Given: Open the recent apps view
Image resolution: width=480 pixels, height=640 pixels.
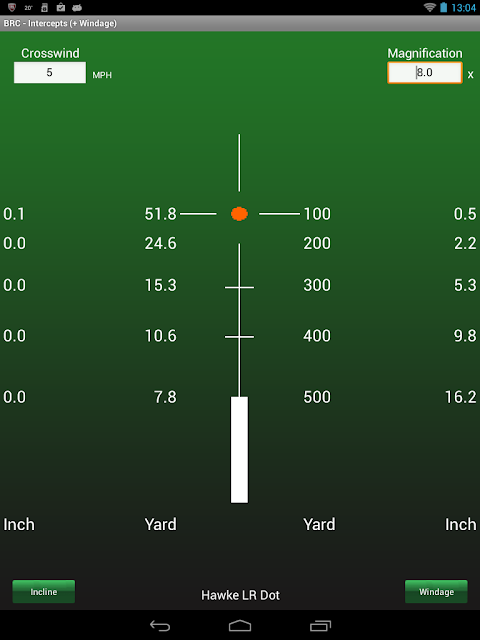Looking at the screenshot, I should (320, 625).
